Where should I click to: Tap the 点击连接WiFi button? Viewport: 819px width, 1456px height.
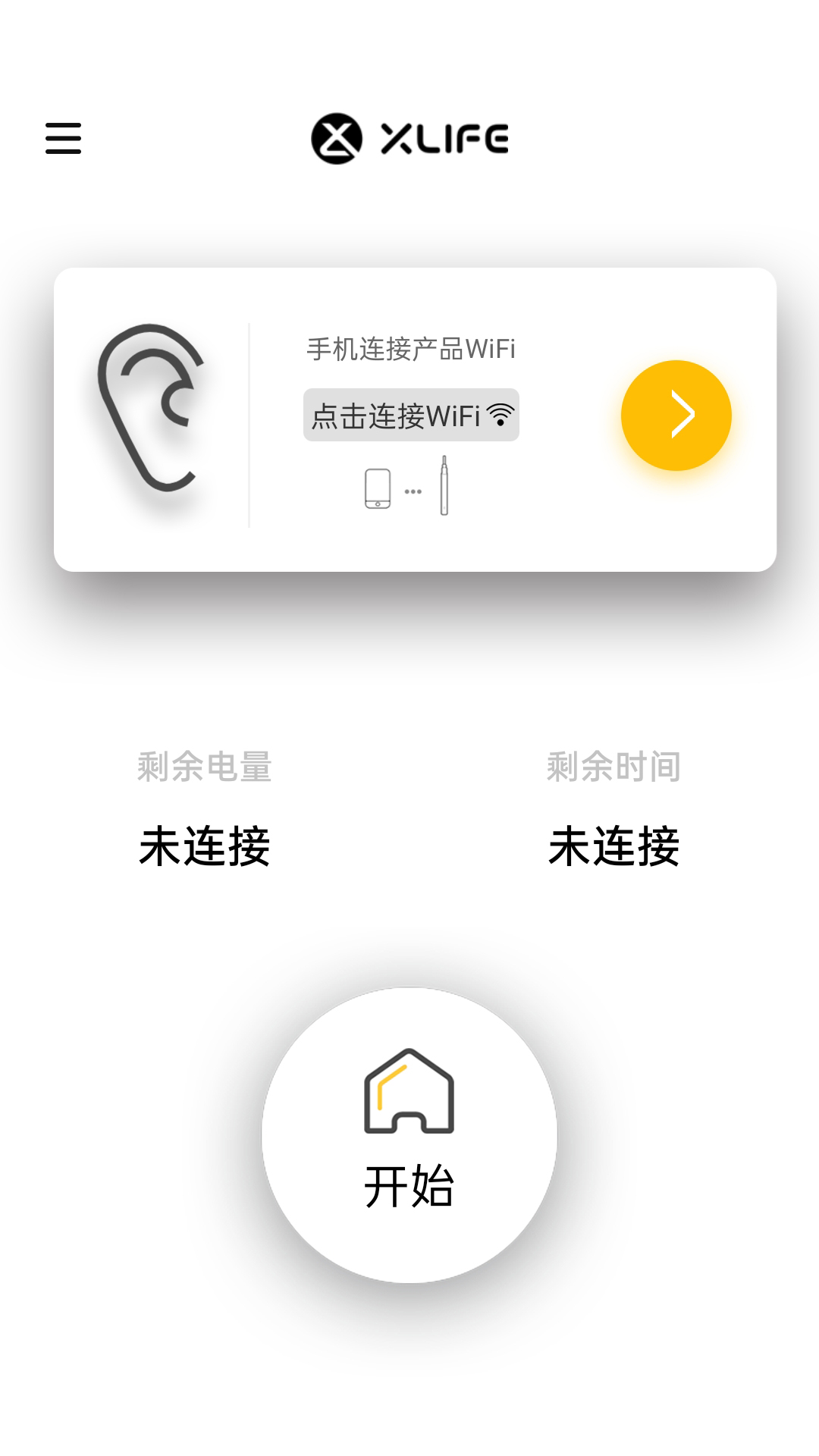[x=411, y=415]
